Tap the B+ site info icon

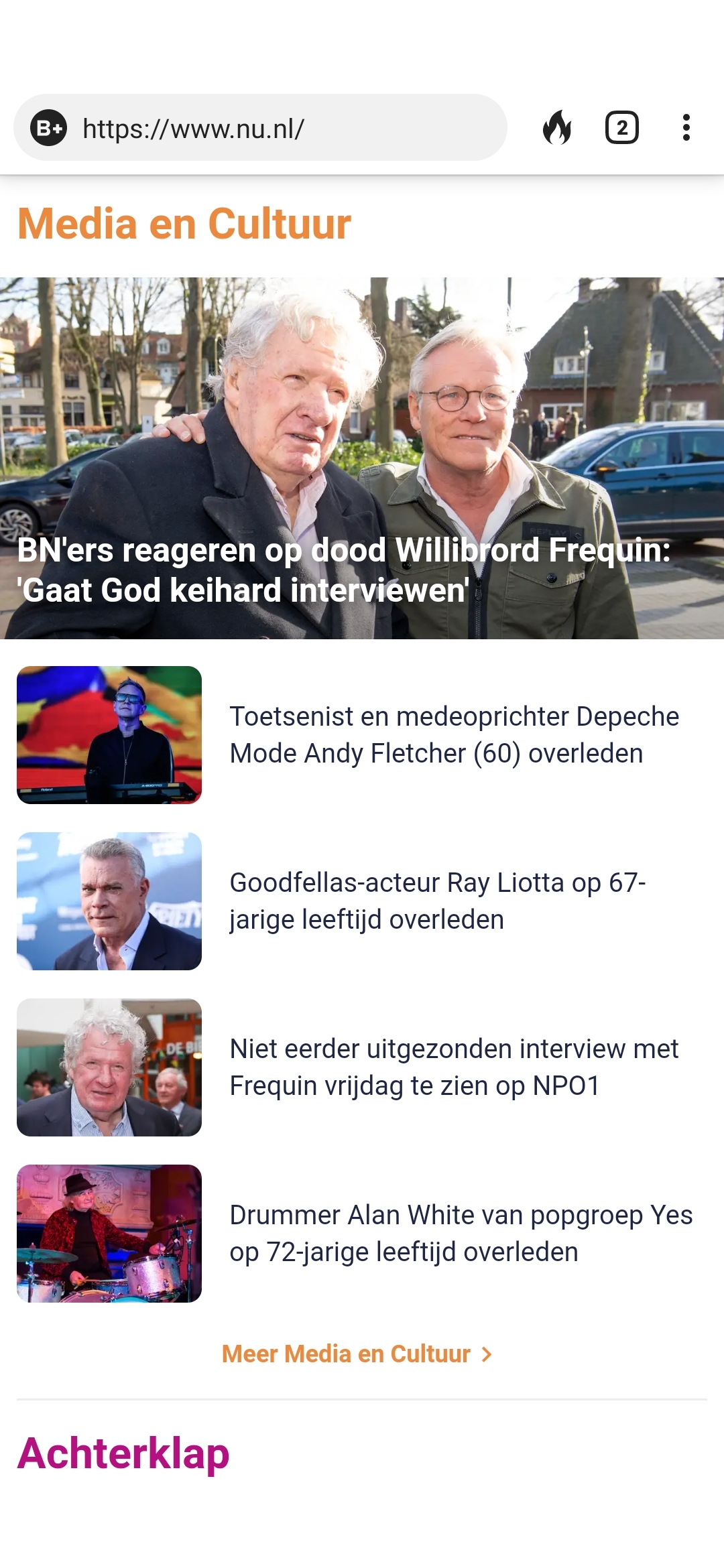[49, 128]
